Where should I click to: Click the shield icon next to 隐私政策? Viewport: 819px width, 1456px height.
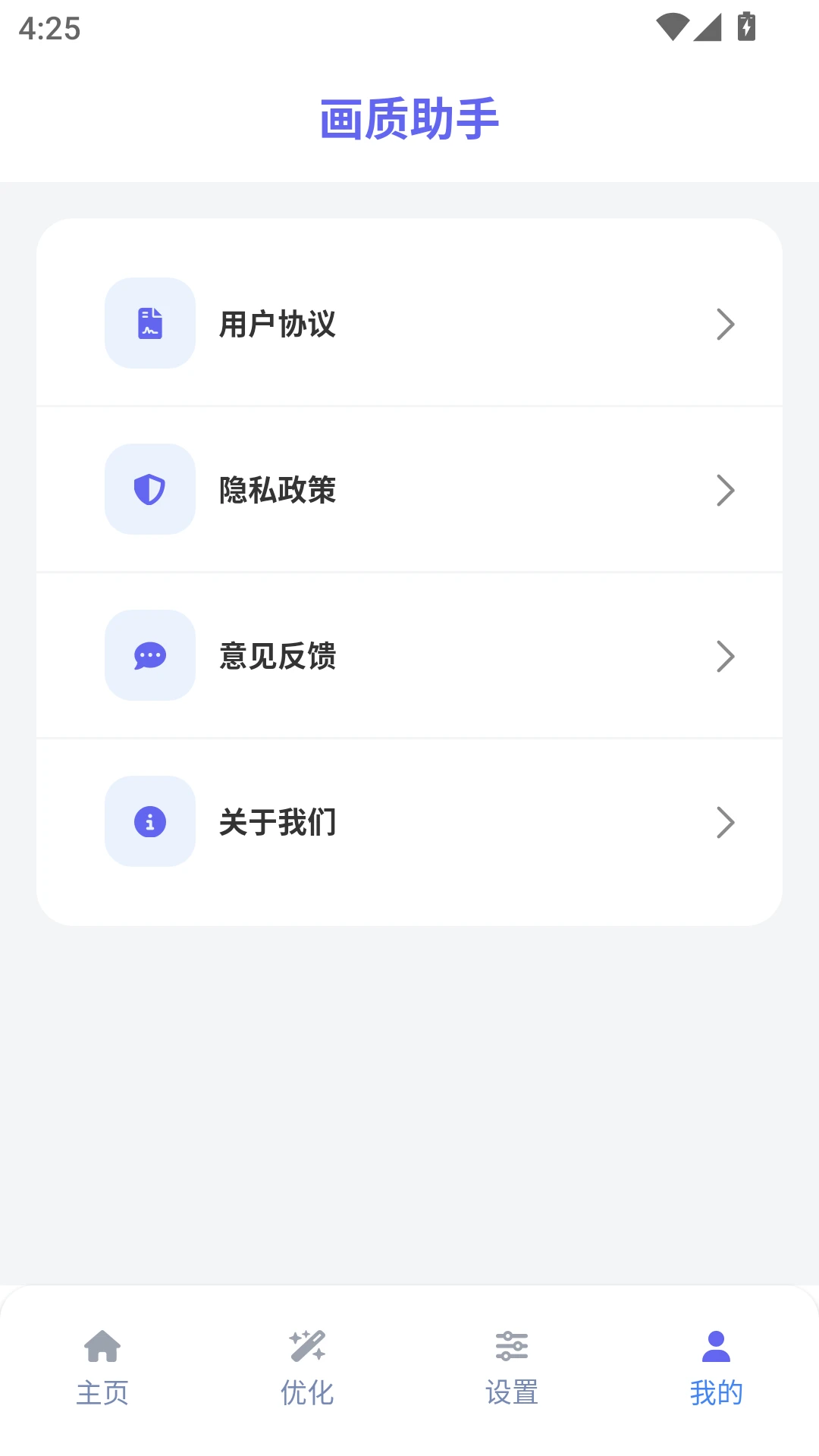pos(150,490)
